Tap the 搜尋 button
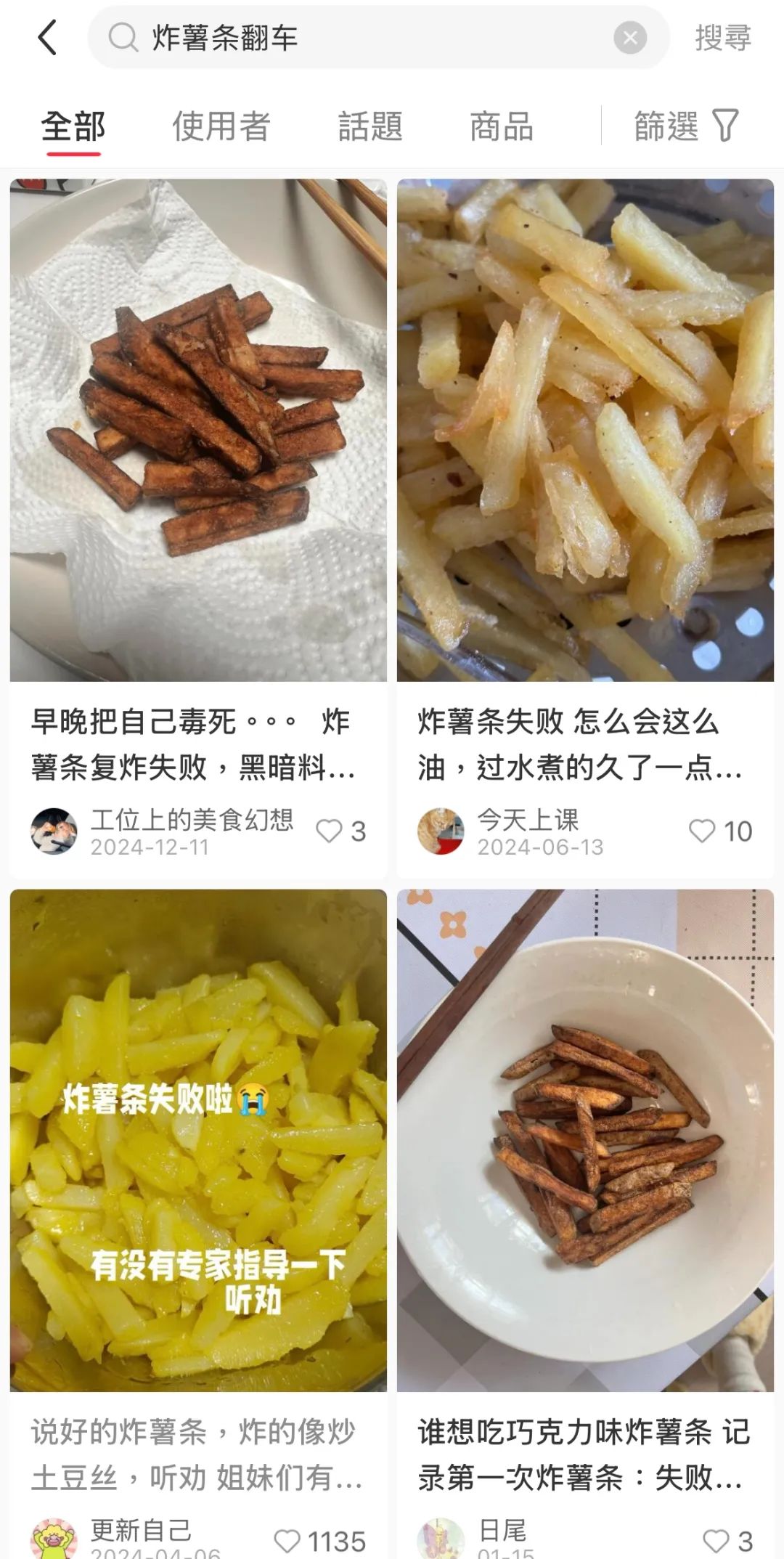This screenshot has width=784, height=1559. click(x=722, y=38)
